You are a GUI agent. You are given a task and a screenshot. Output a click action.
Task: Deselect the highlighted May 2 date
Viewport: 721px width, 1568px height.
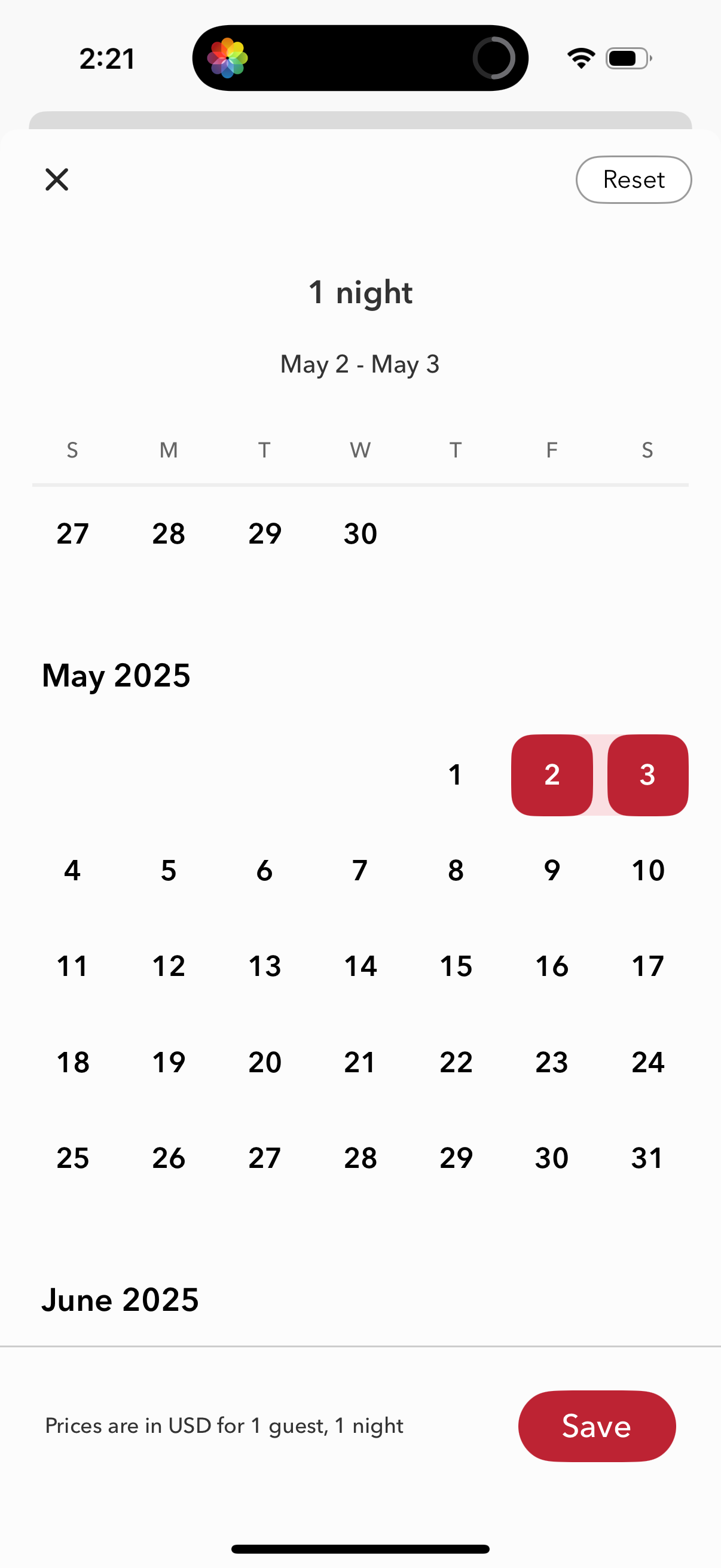click(x=551, y=774)
